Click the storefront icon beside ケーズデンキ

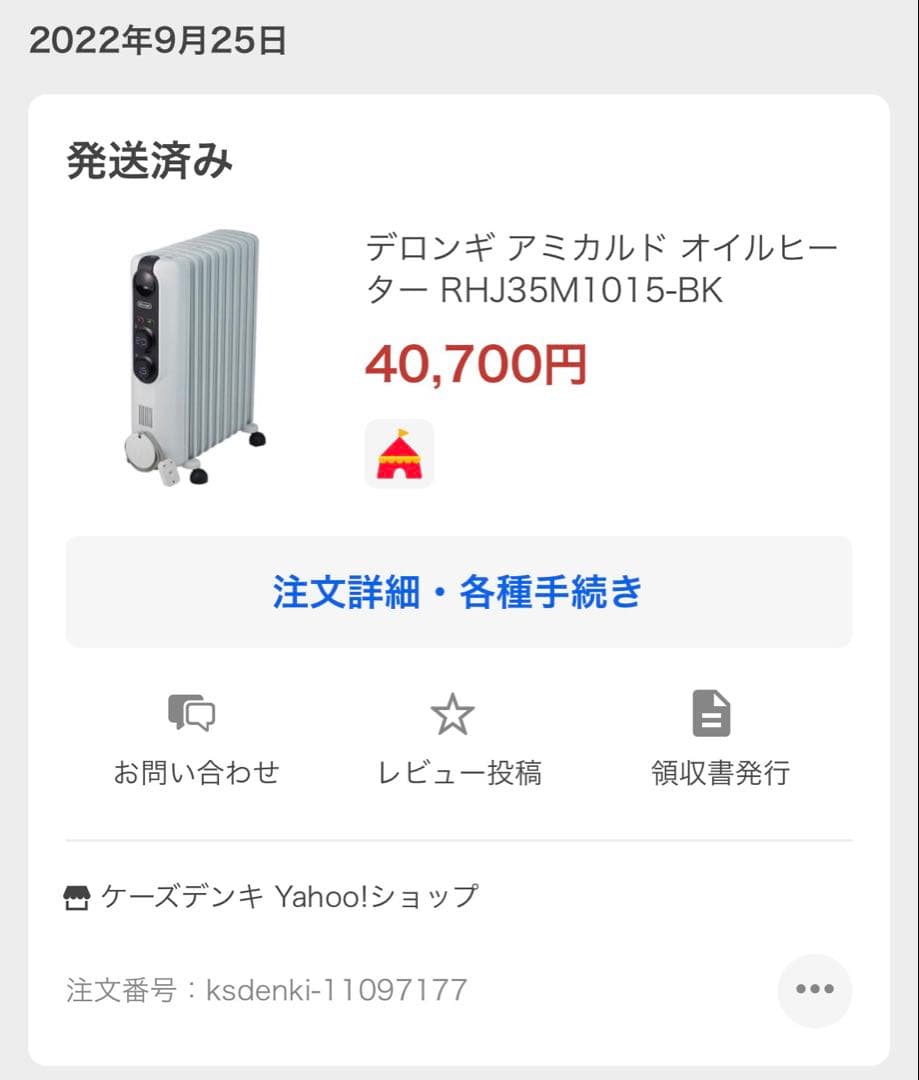pos(76,895)
